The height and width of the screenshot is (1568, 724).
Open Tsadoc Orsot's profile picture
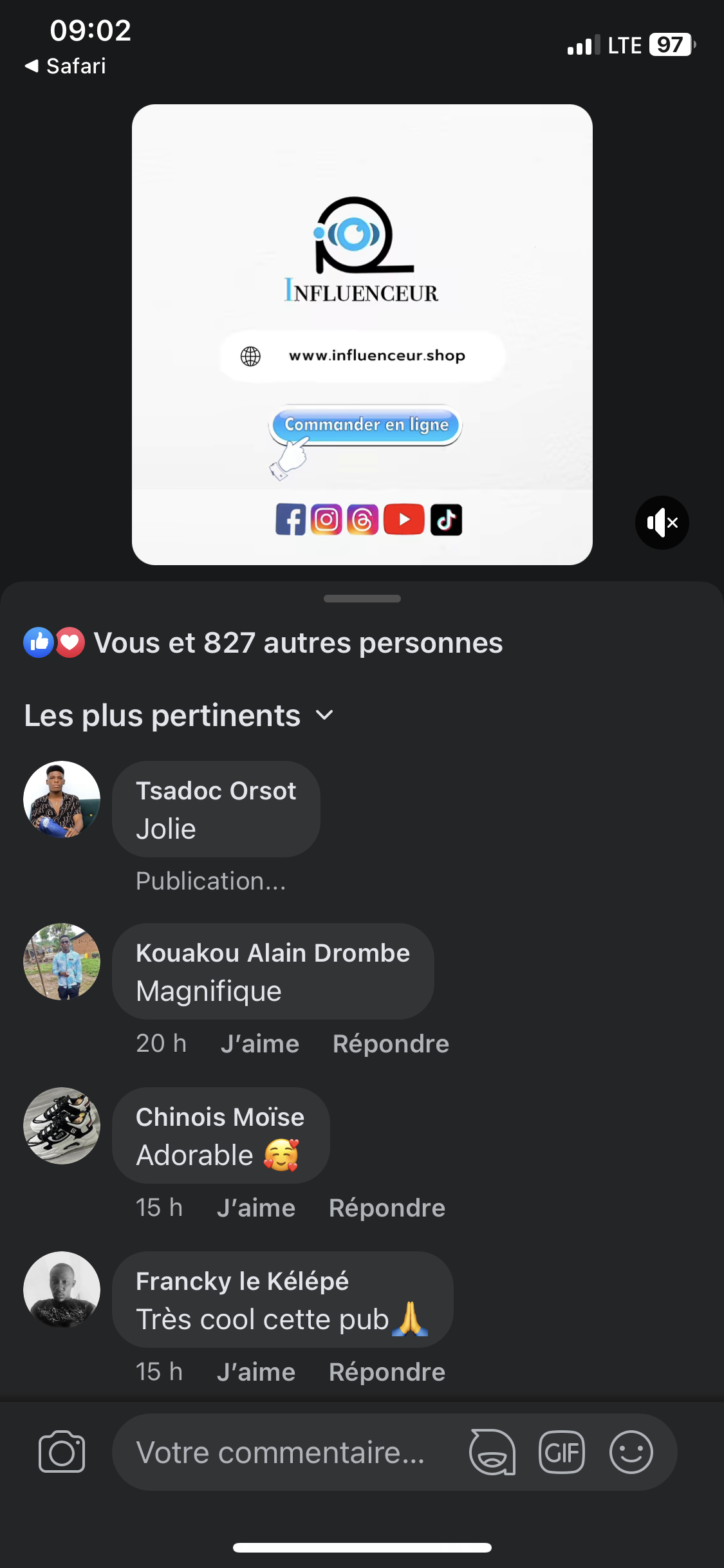(x=62, y=799)
